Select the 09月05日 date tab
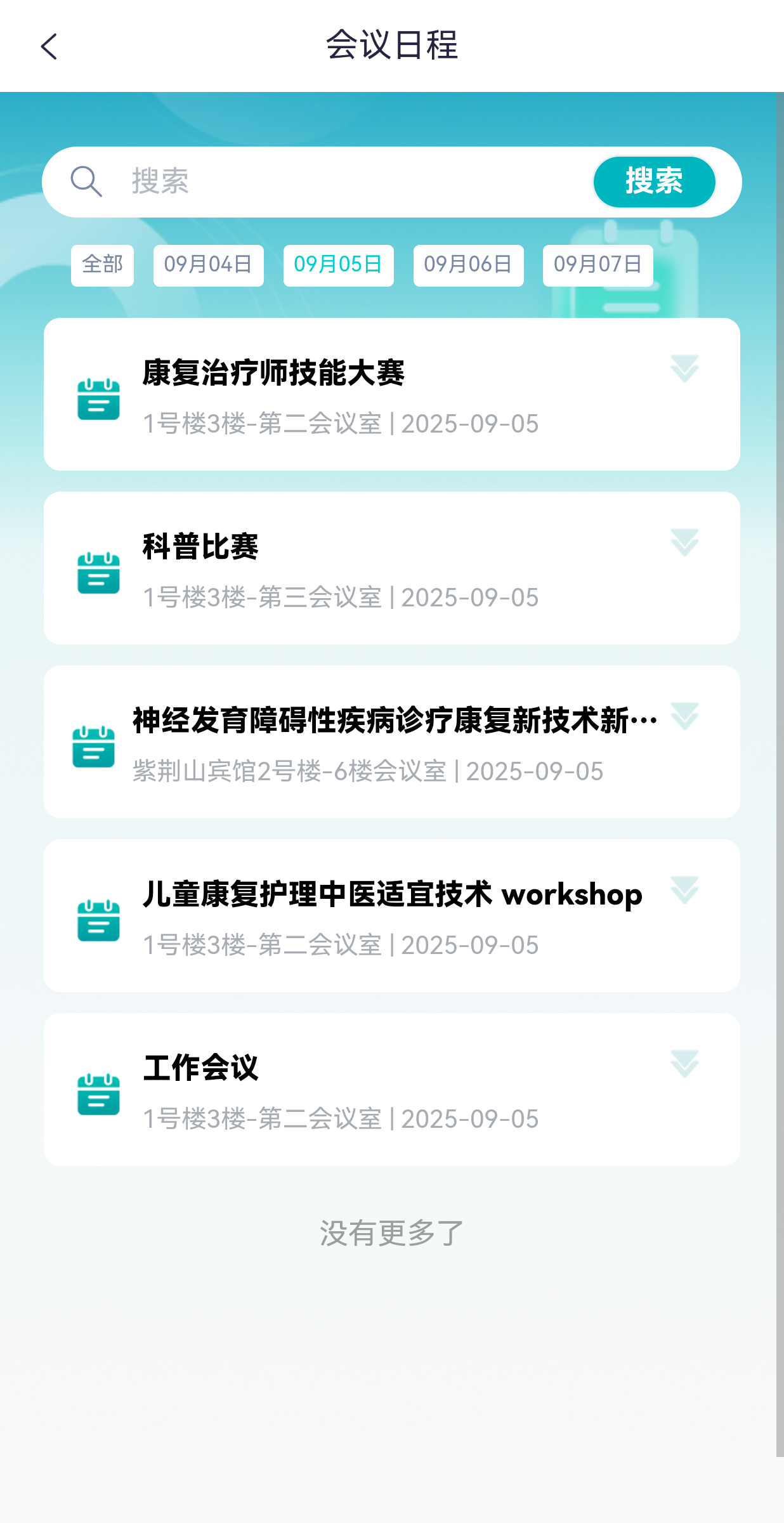Viewport: 784px width, 1523px height. pos(338,265)
